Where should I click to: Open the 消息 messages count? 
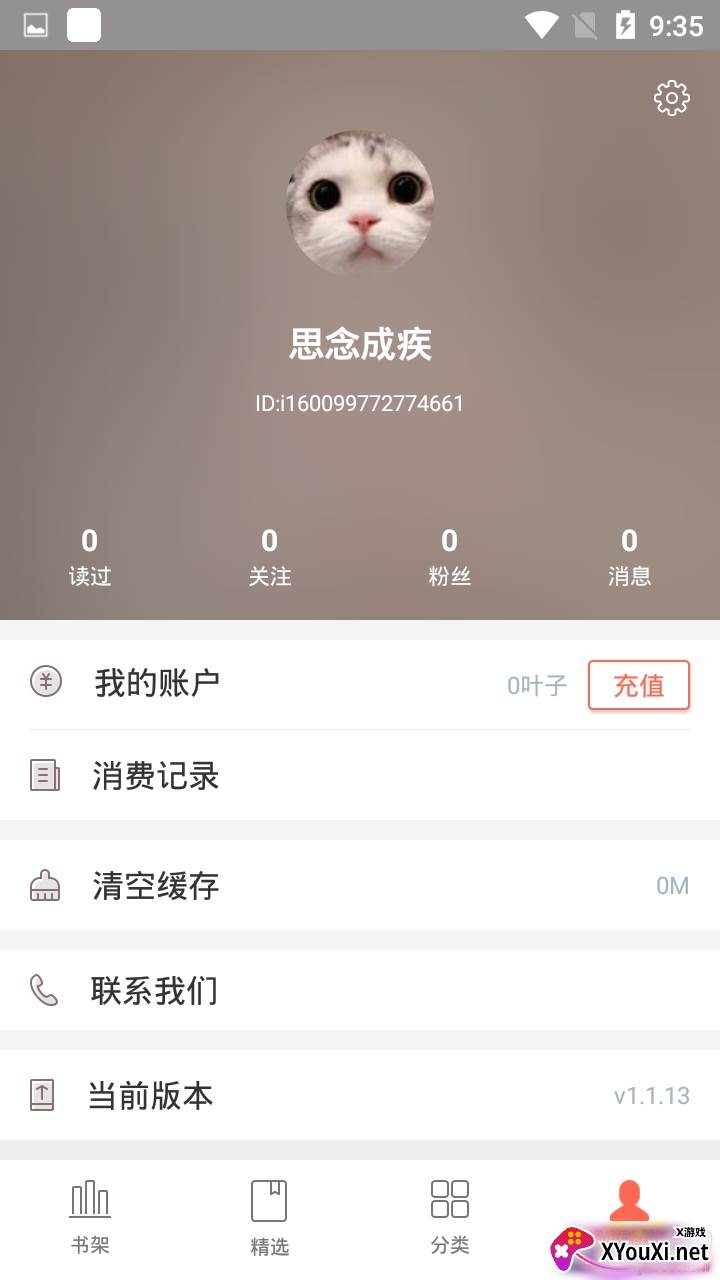pos(629,557)
